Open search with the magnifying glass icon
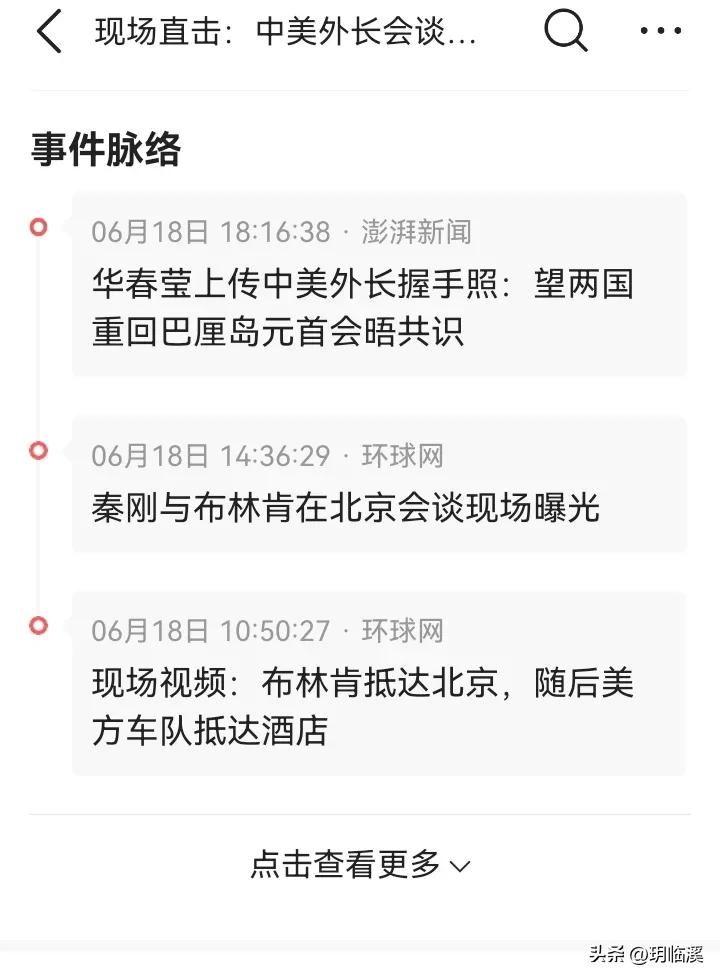 [x=566, y=31]
